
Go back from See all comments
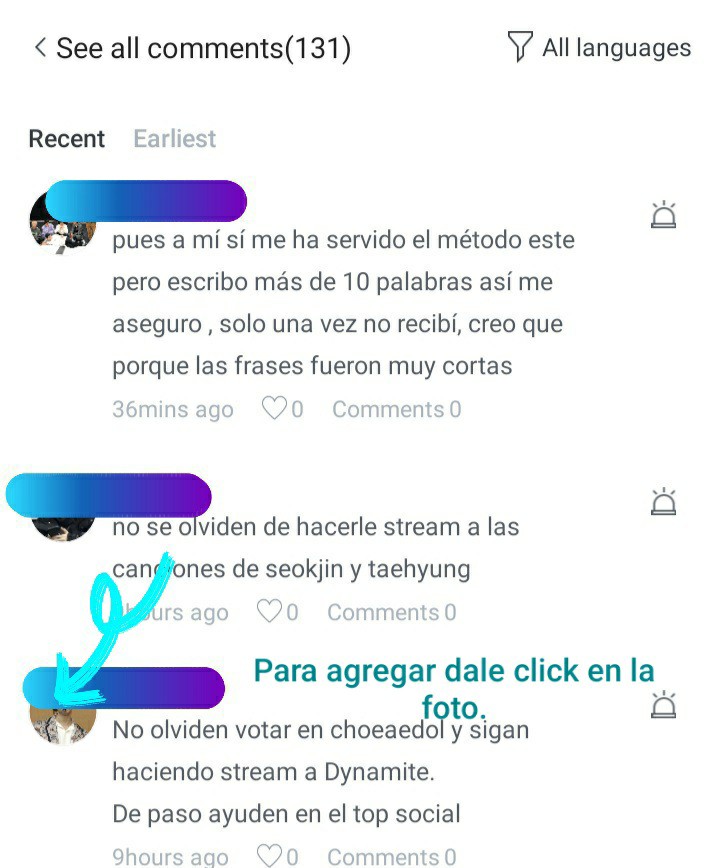tap(40, 48)
